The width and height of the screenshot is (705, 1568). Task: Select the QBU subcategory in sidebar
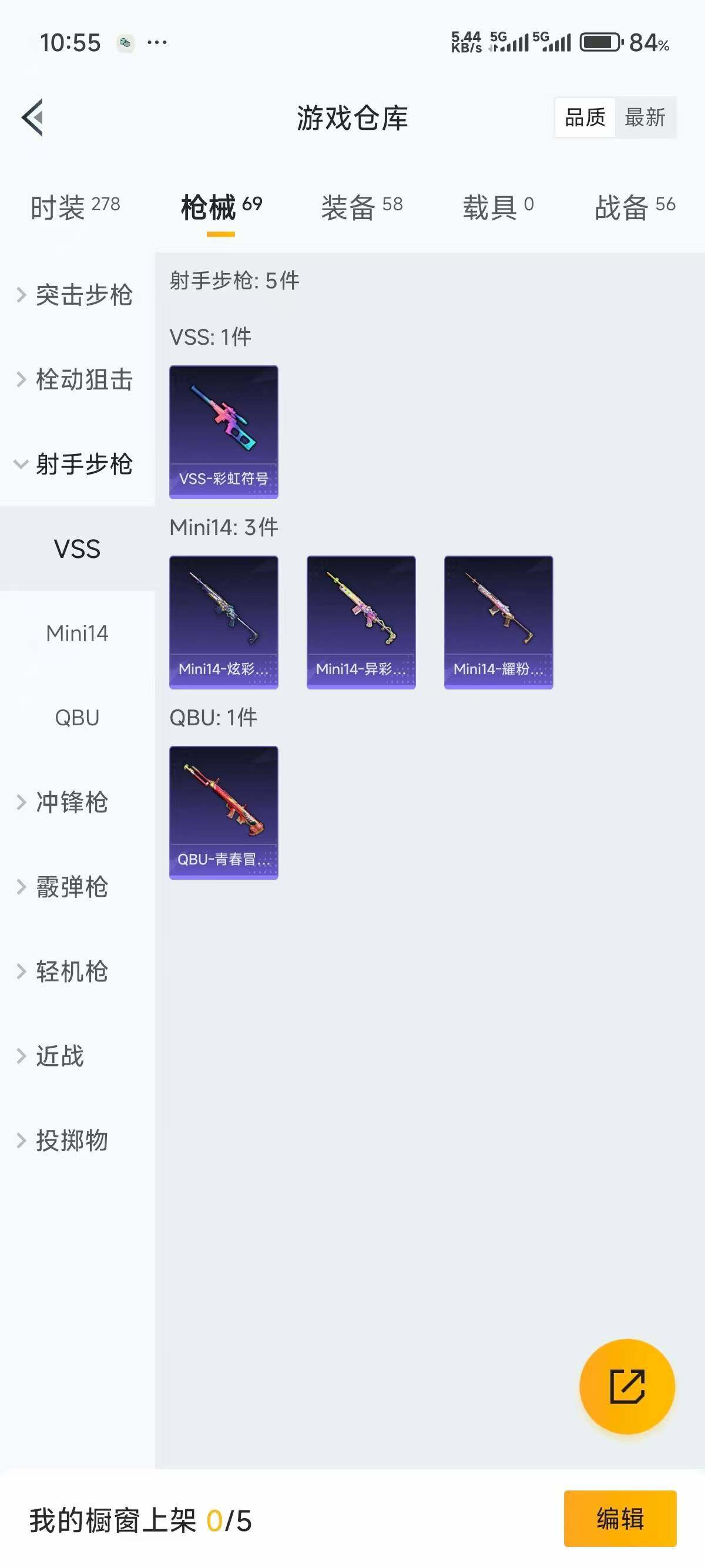pyautogui.click(x=77, y=718)
